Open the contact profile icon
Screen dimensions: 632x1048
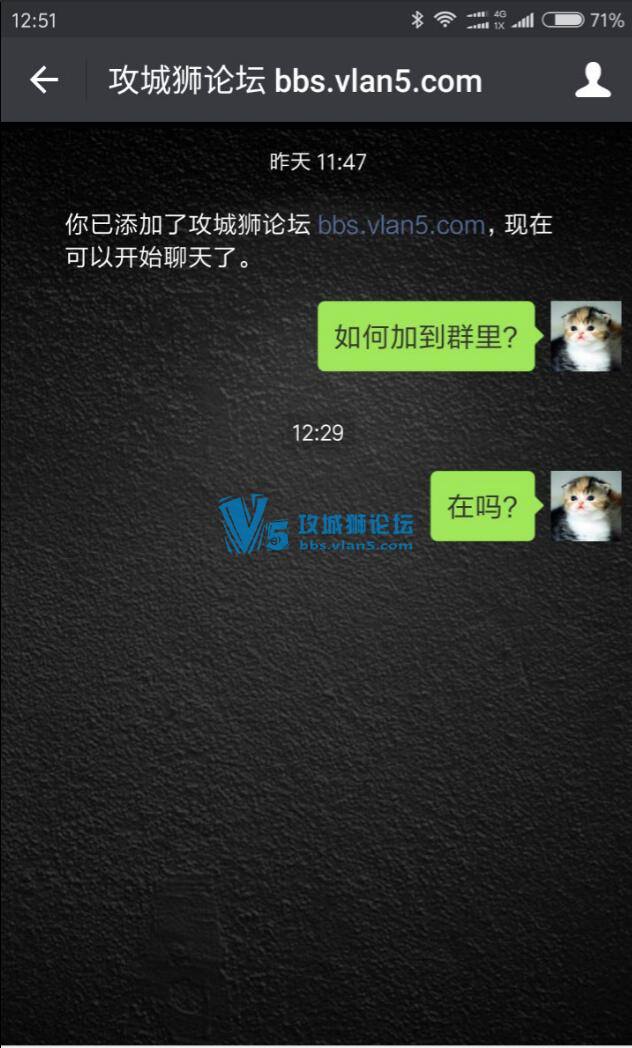(592, 81)
